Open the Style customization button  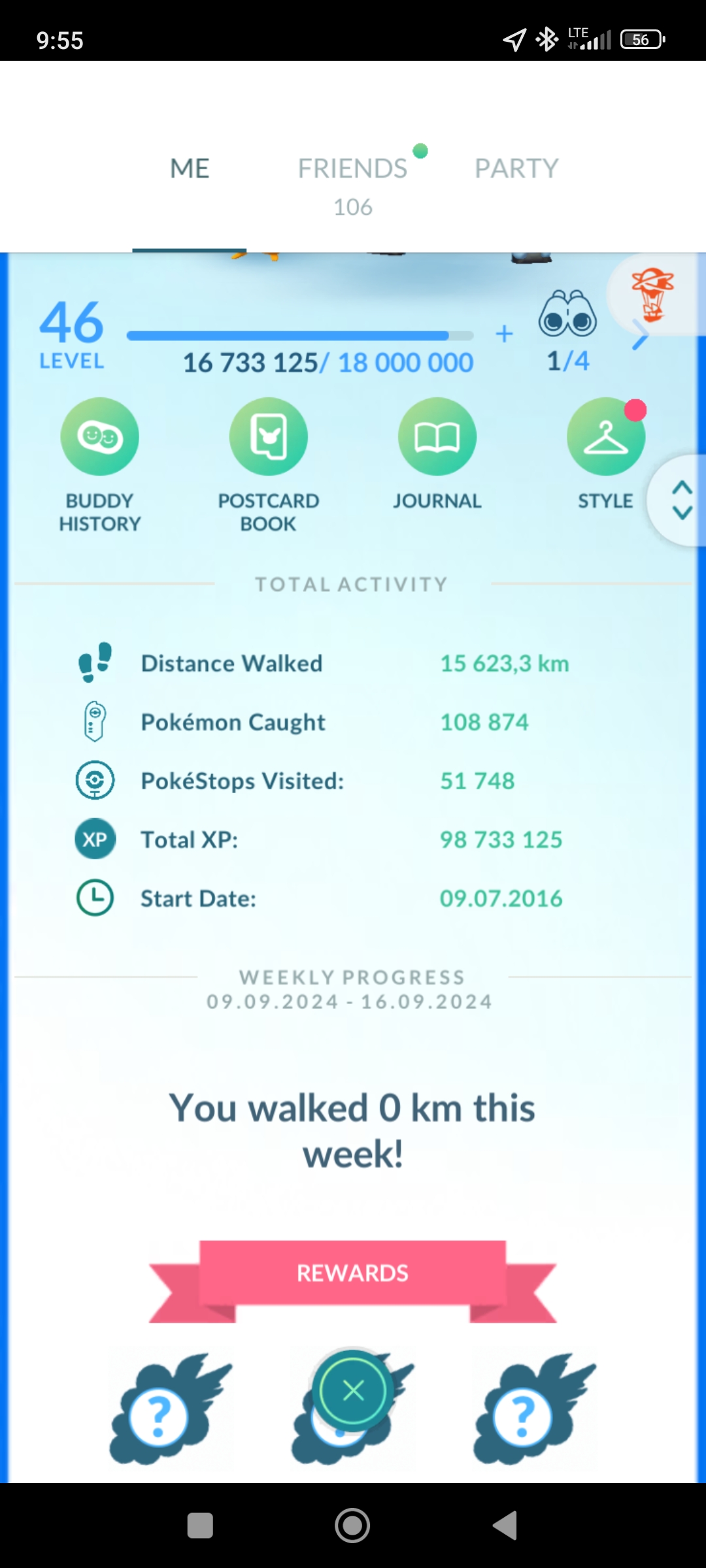pos(605,436)
